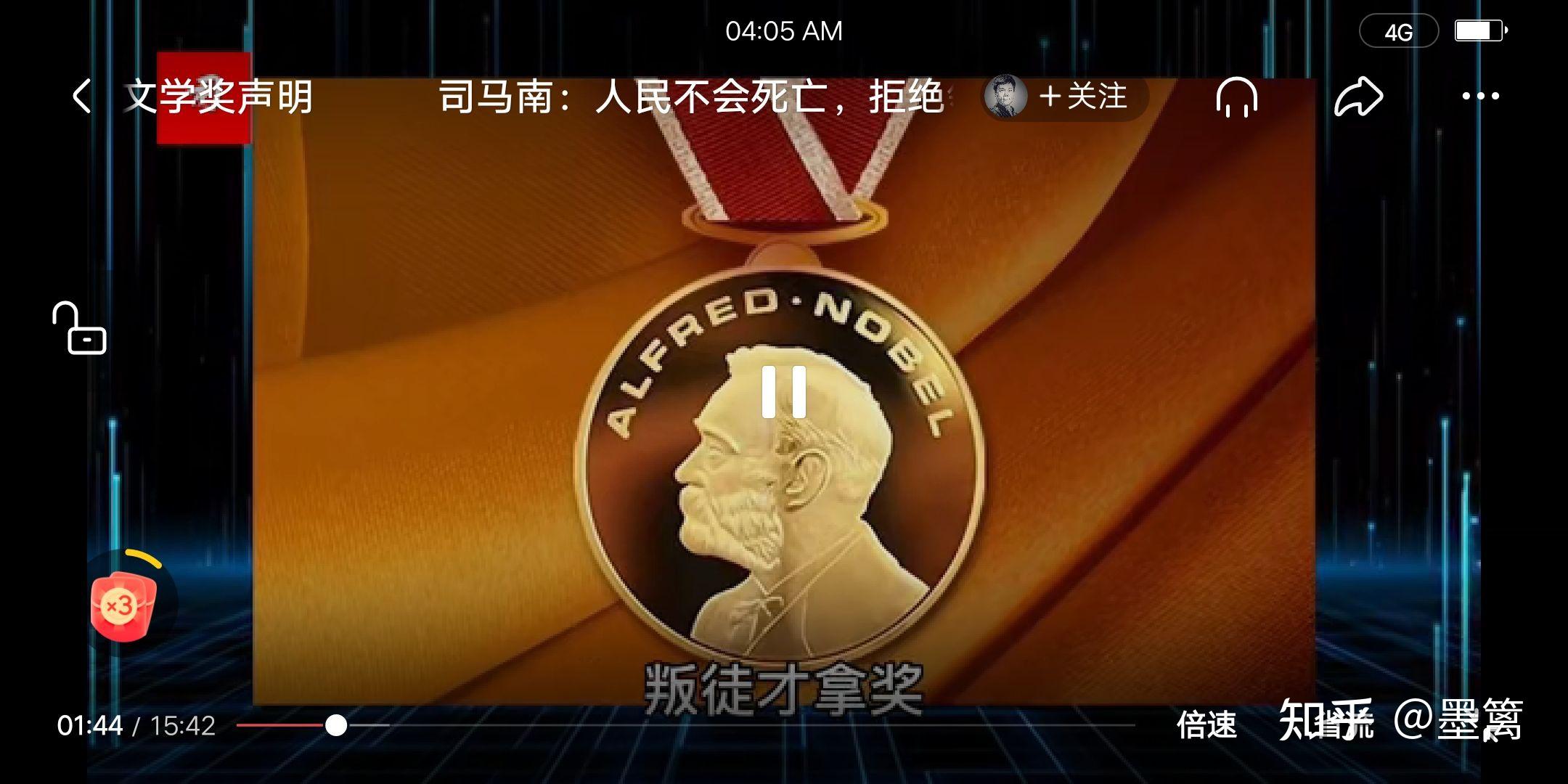Share this video
1568x784 pixels.
tap(1358, 97)
